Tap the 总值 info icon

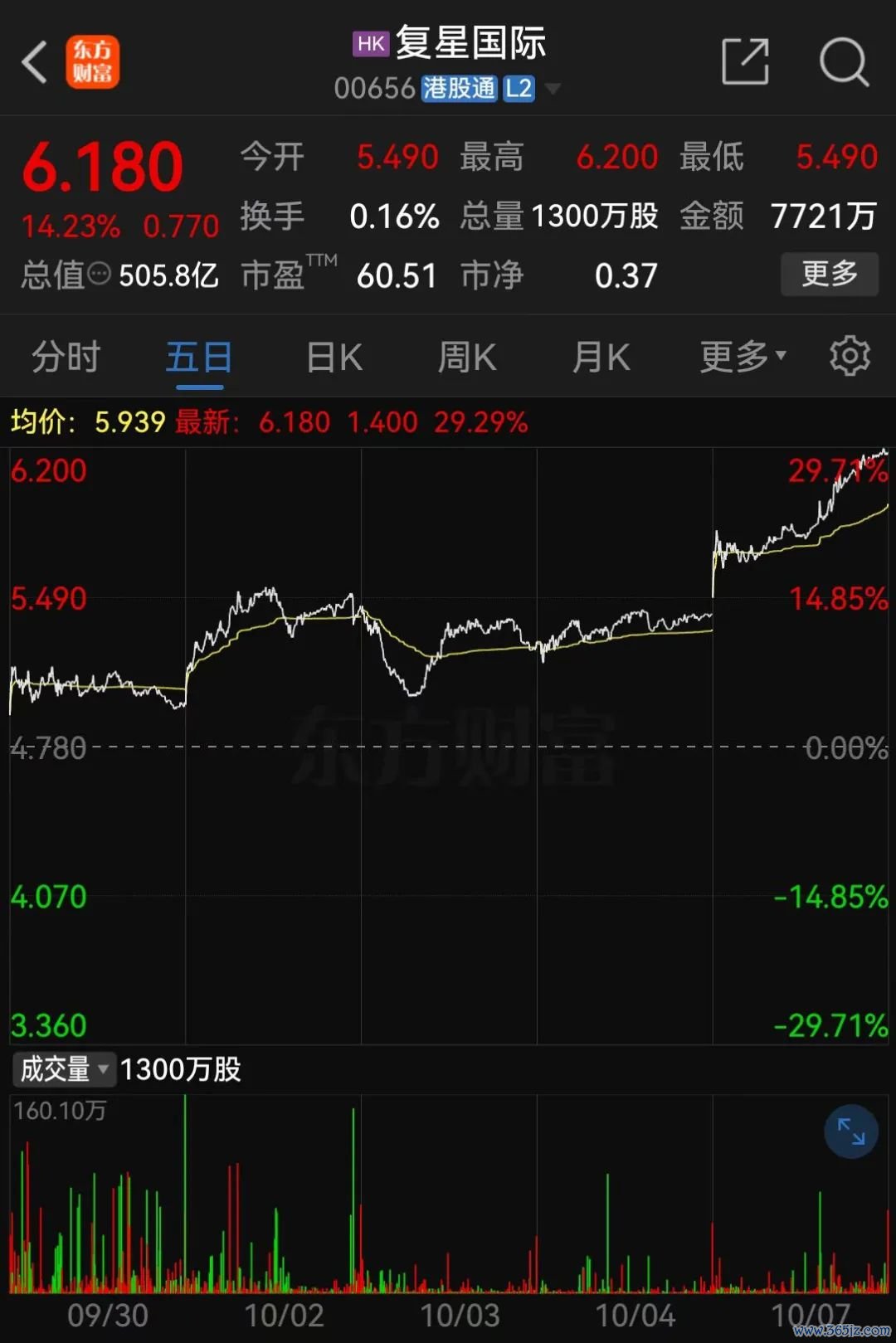(99, 275)
